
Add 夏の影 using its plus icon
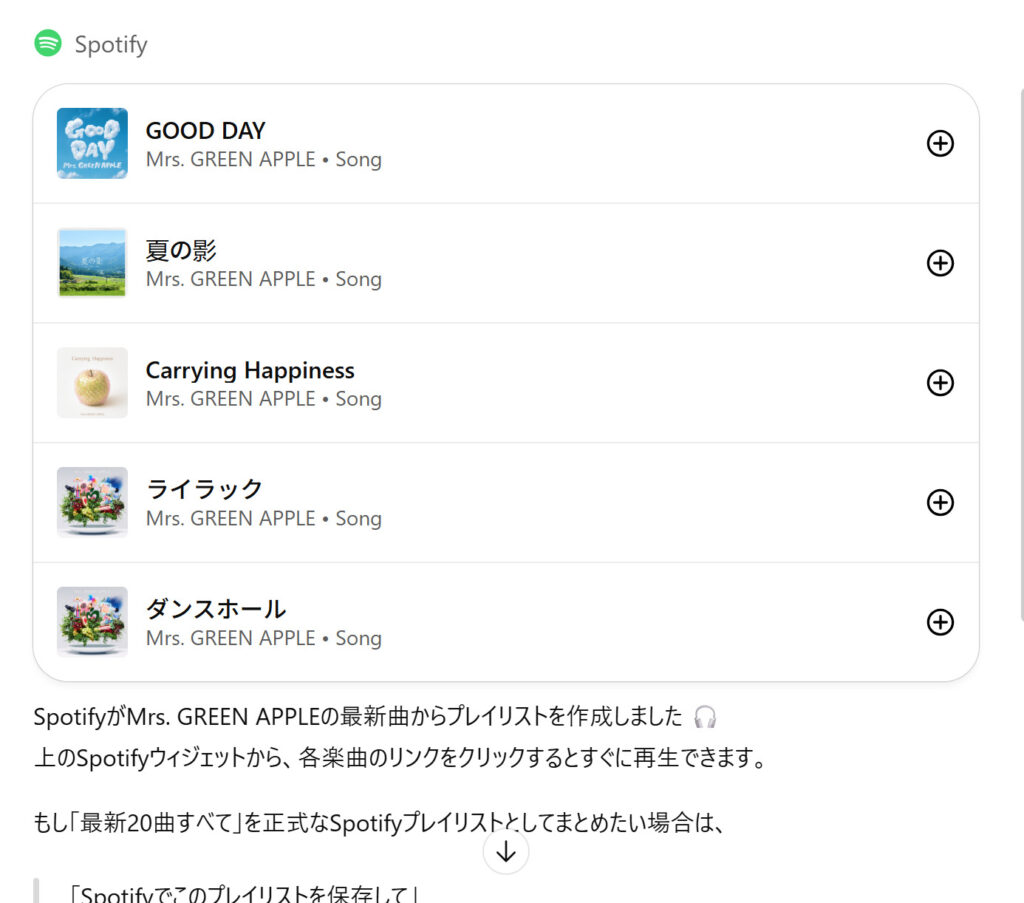(x=940, y=263)
